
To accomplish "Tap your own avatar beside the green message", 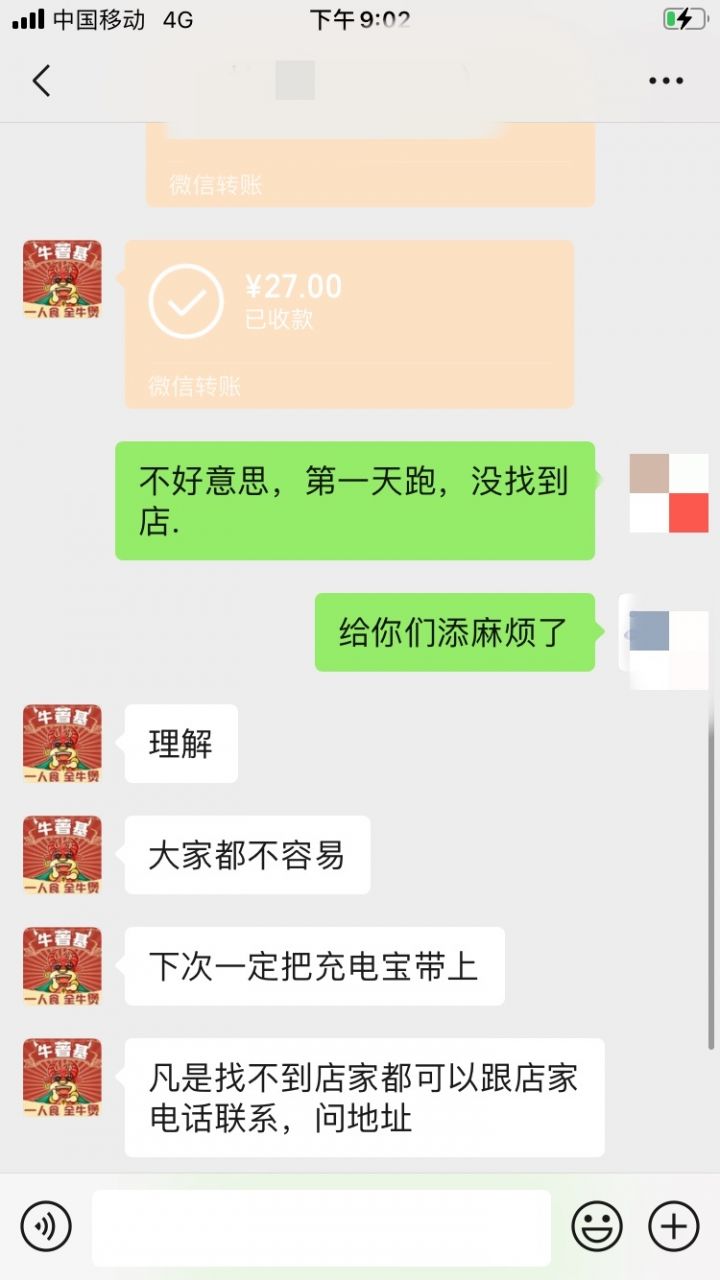I will tap(668, 490).
